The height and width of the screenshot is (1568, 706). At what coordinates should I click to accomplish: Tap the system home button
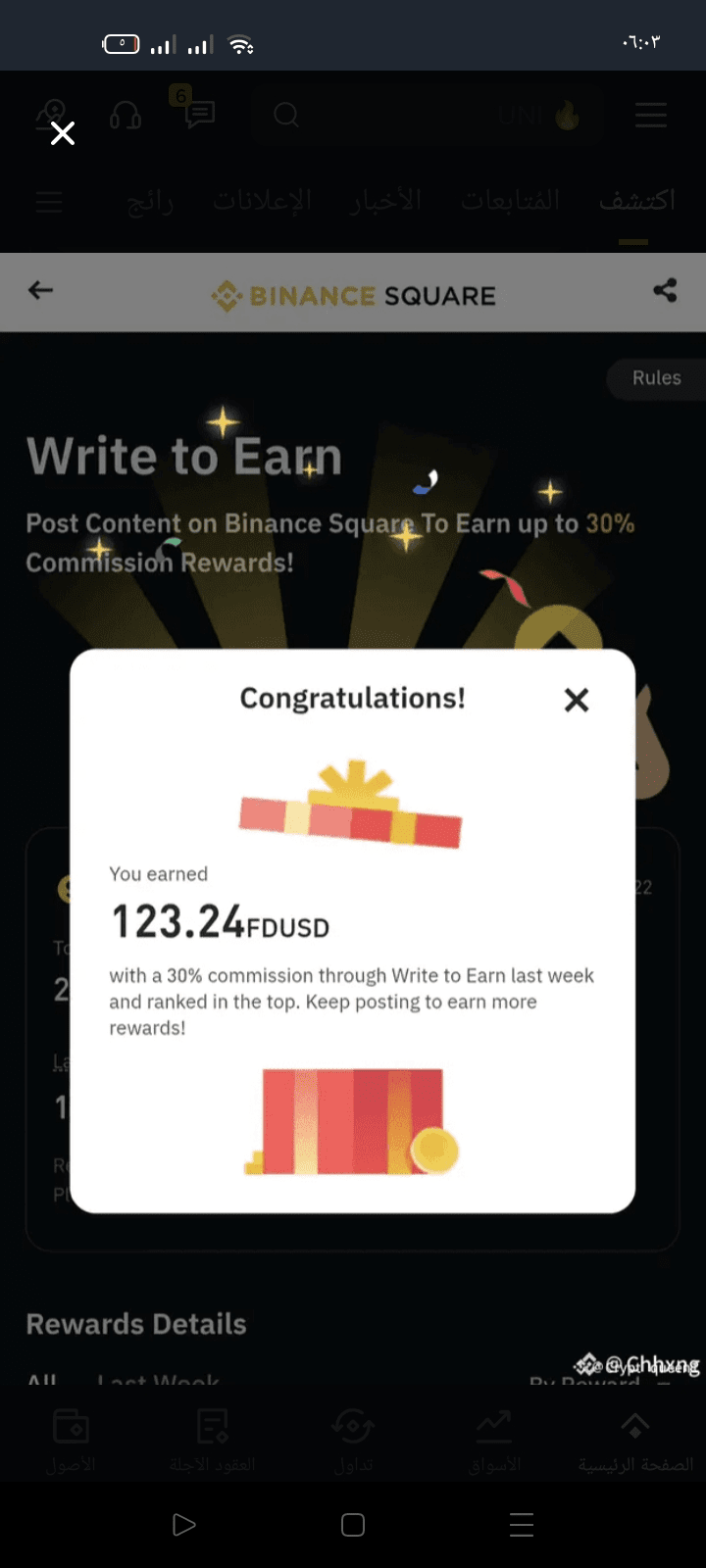pos(353,1525)
